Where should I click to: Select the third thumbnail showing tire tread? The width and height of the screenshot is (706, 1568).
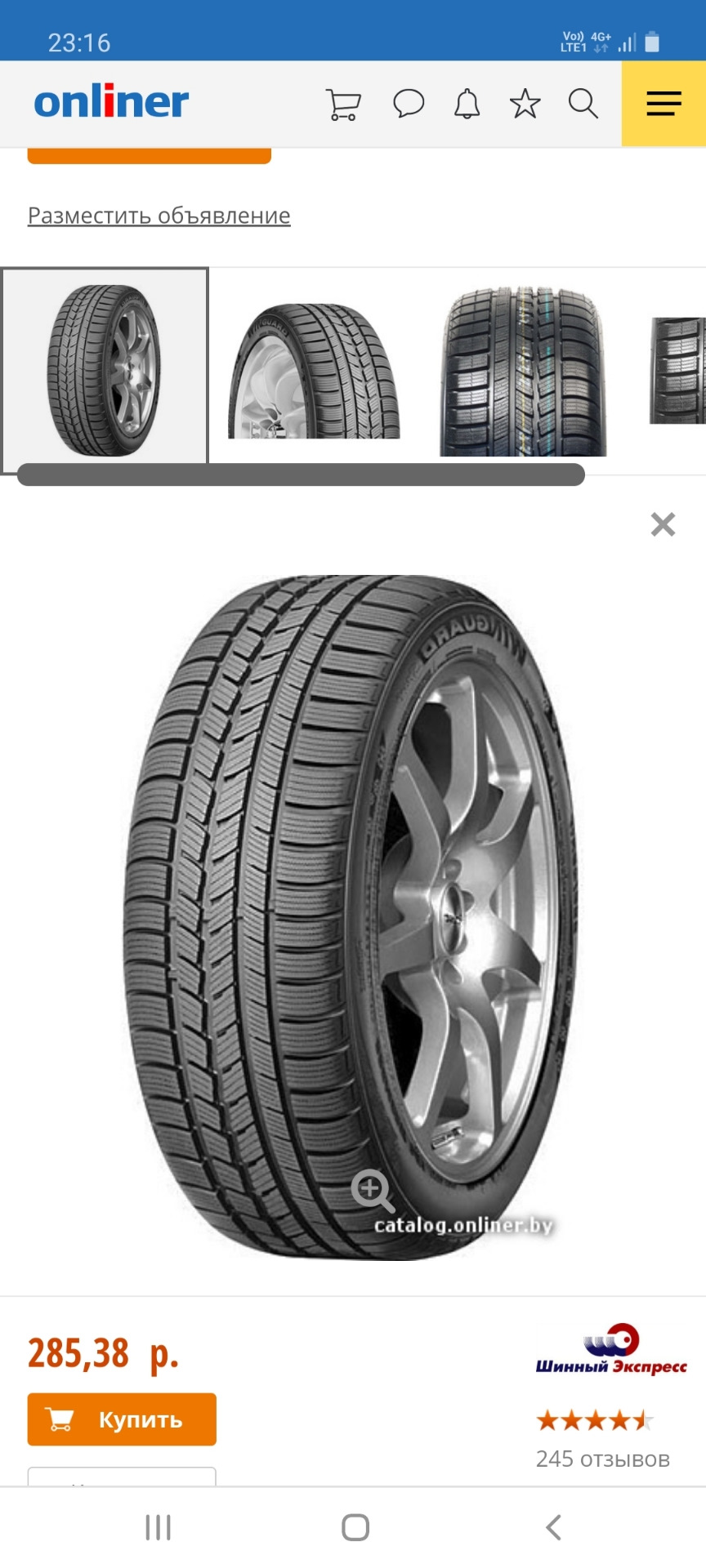(523, 372)
